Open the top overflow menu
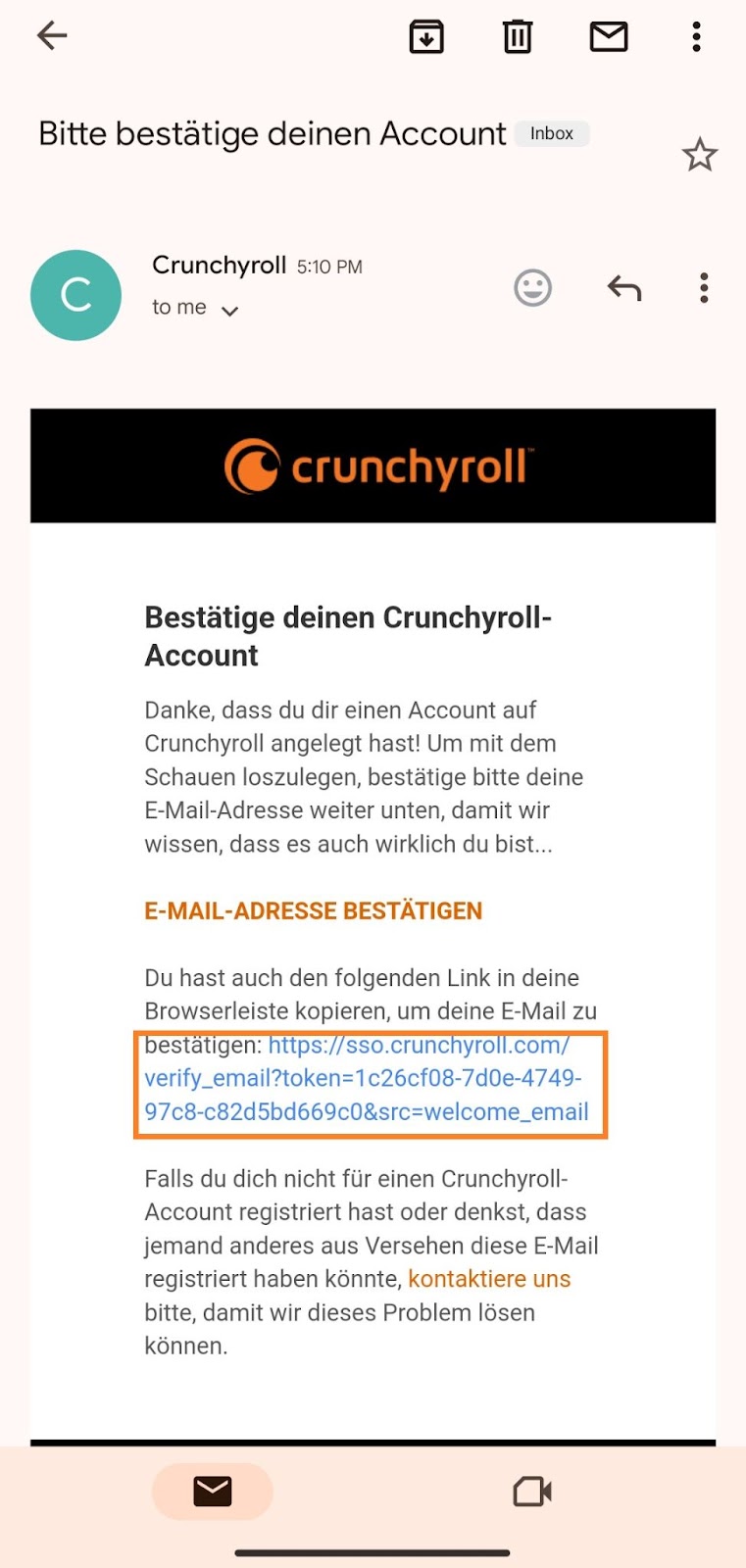The image size is (746, 1568). [696, 37]
